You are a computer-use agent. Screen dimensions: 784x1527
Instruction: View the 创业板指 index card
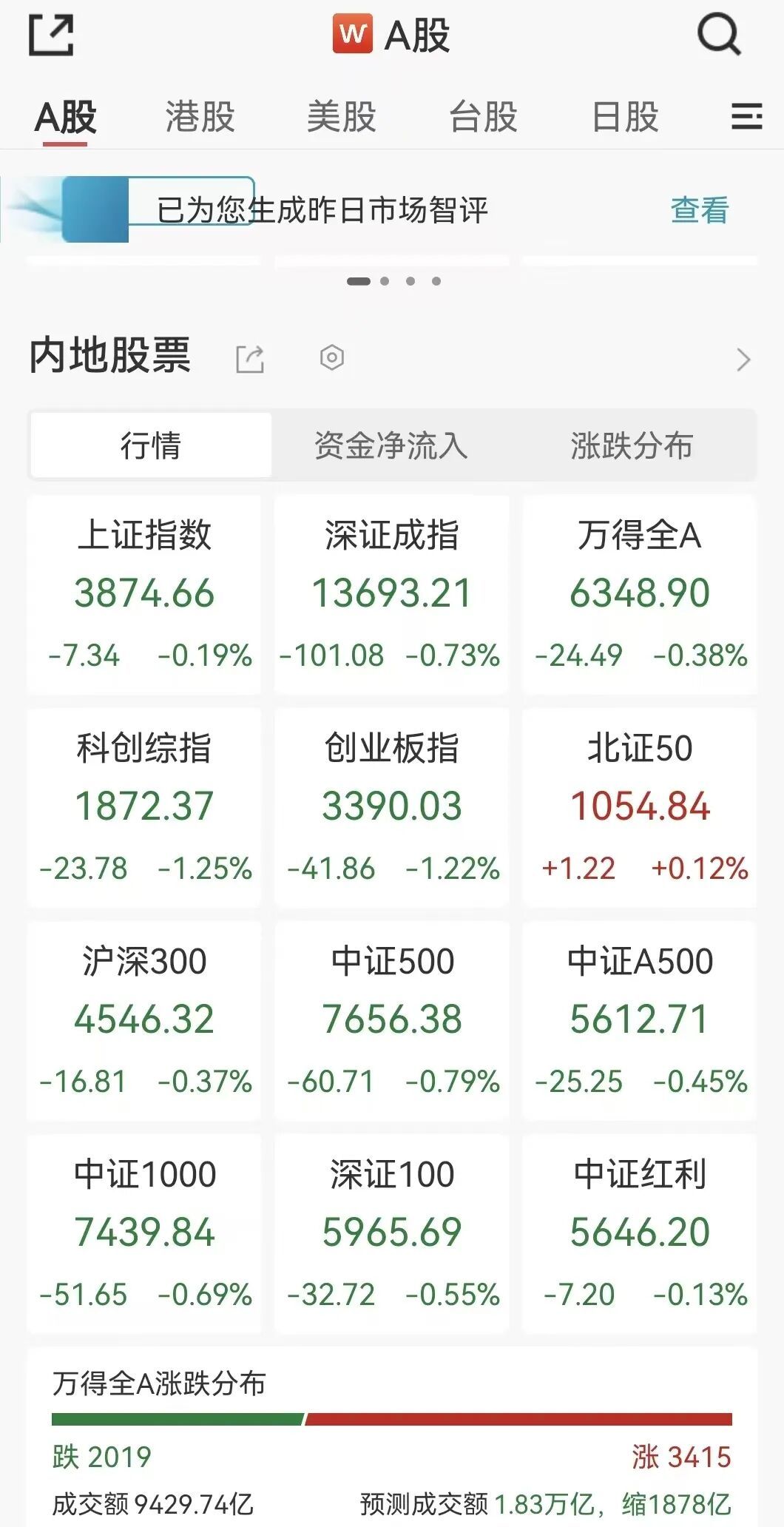392,808
